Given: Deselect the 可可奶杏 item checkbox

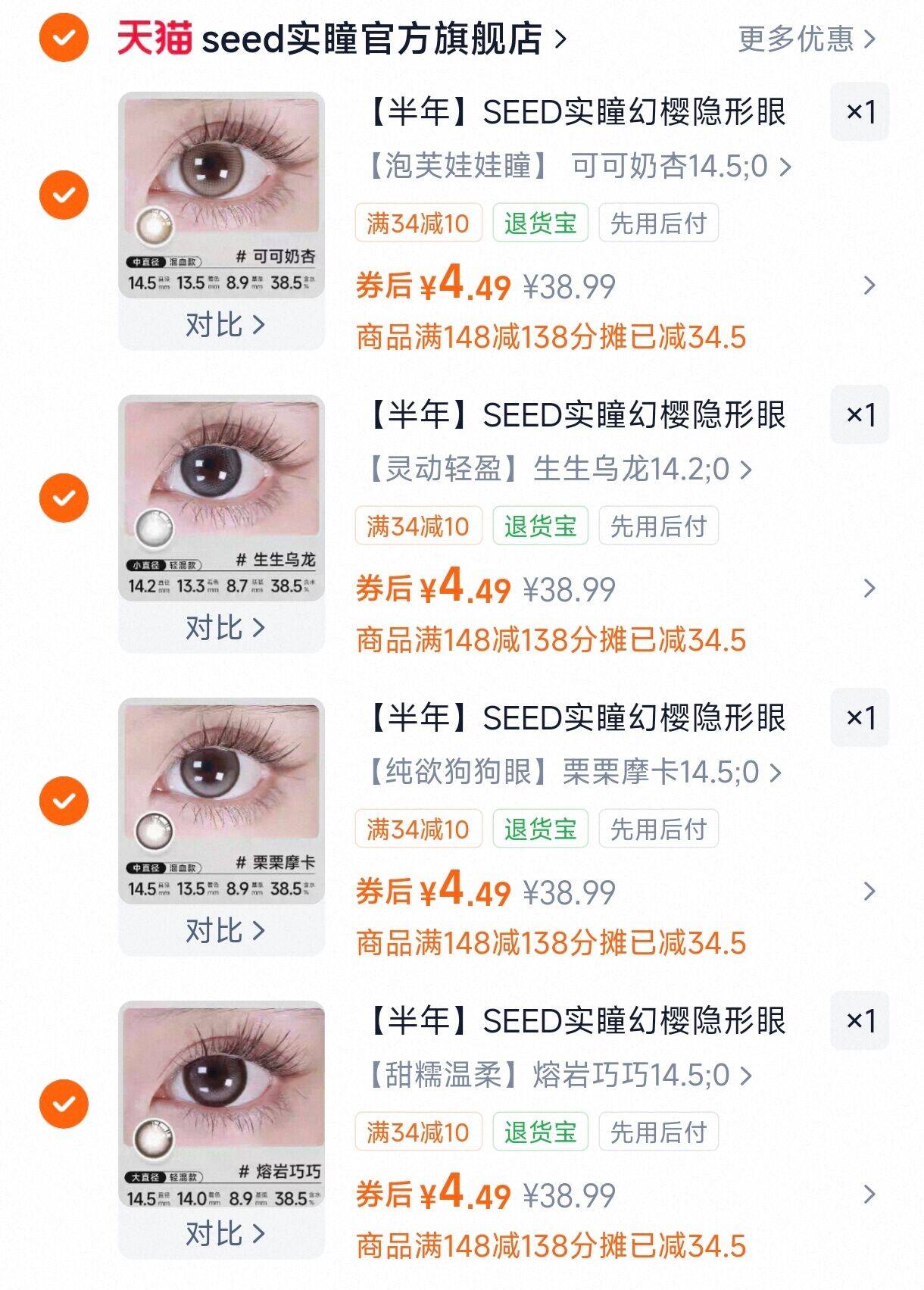Looking at the screenshot, I should click(64, 195).
